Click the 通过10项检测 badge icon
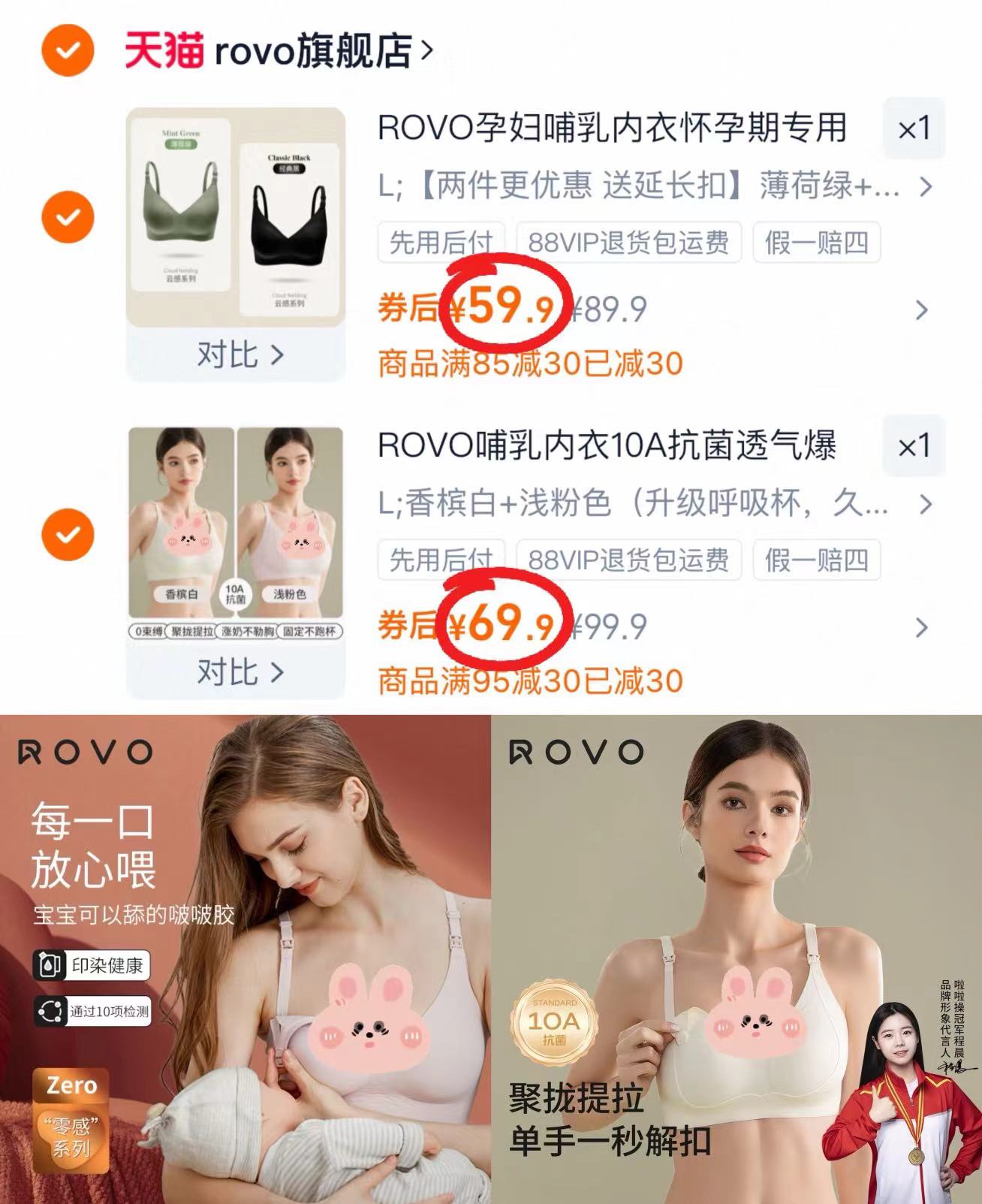 tap(50, 1012)
